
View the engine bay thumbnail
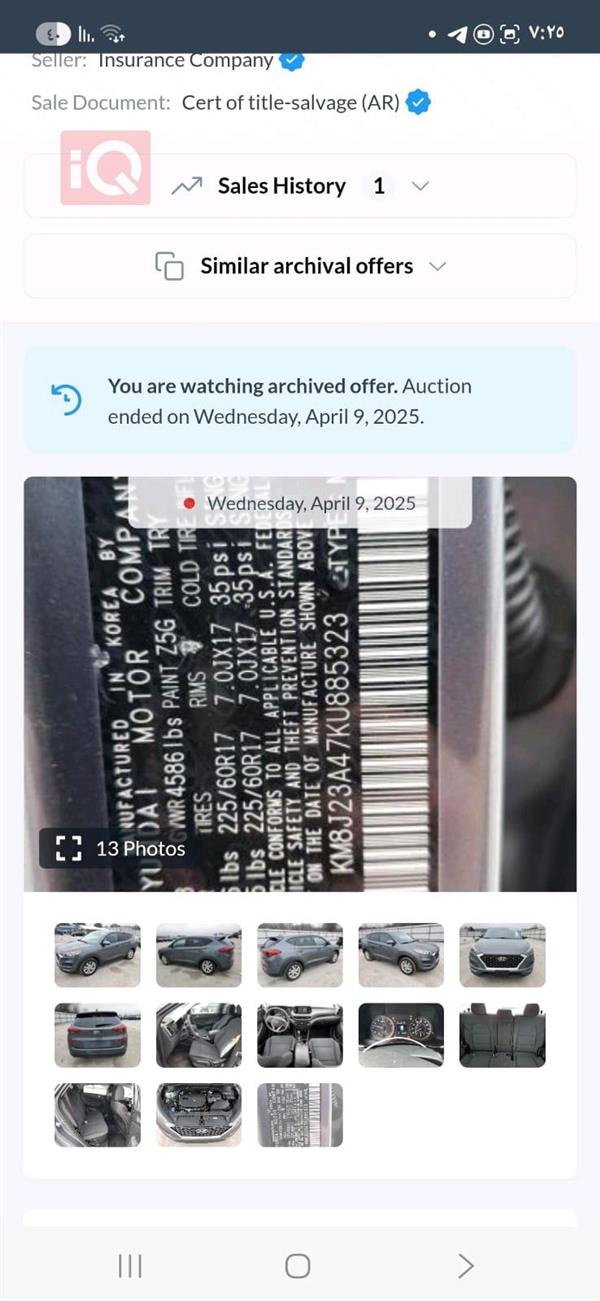[x=199, y=1115]
